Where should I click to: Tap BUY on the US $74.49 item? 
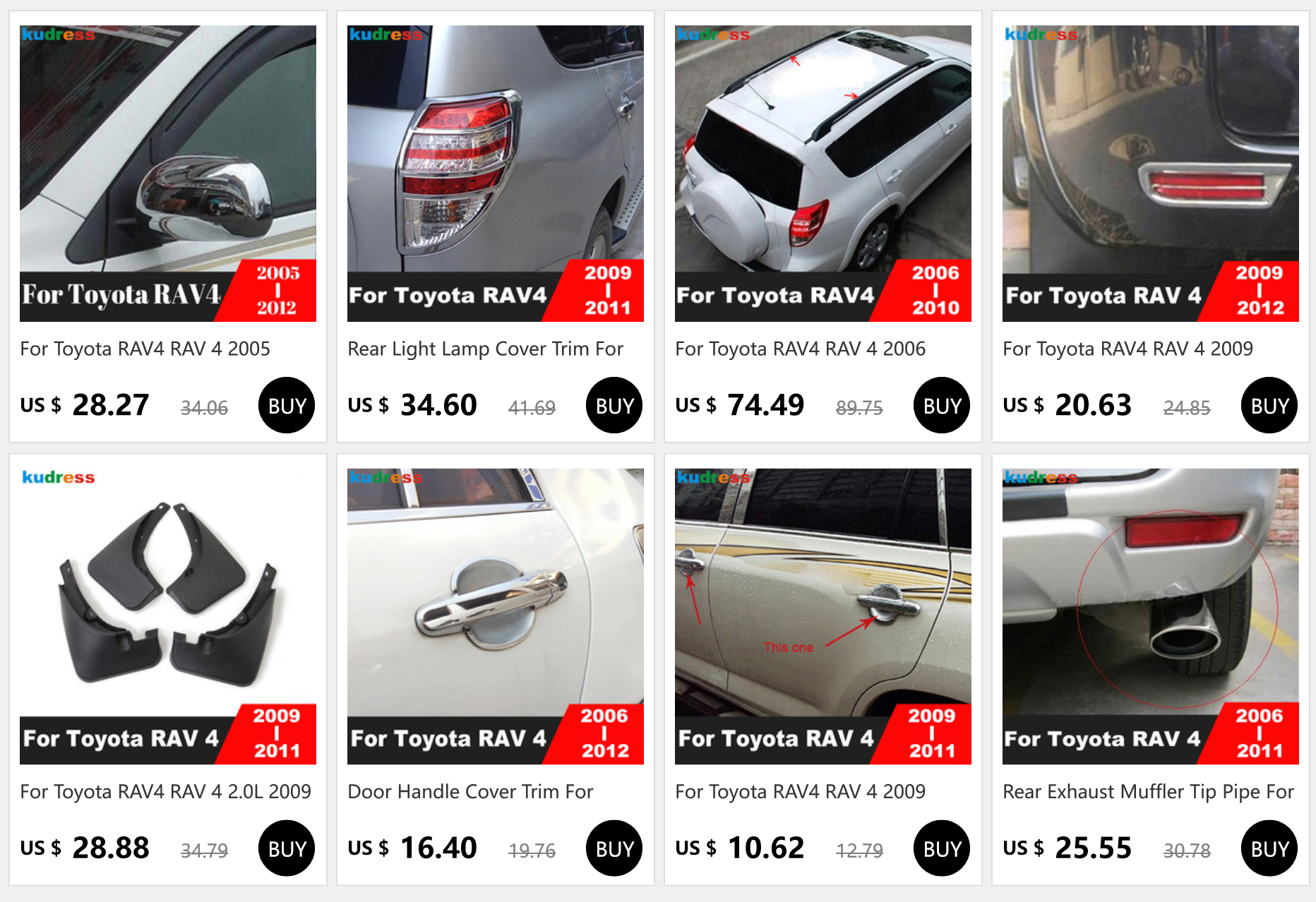[x=942, y=405]
